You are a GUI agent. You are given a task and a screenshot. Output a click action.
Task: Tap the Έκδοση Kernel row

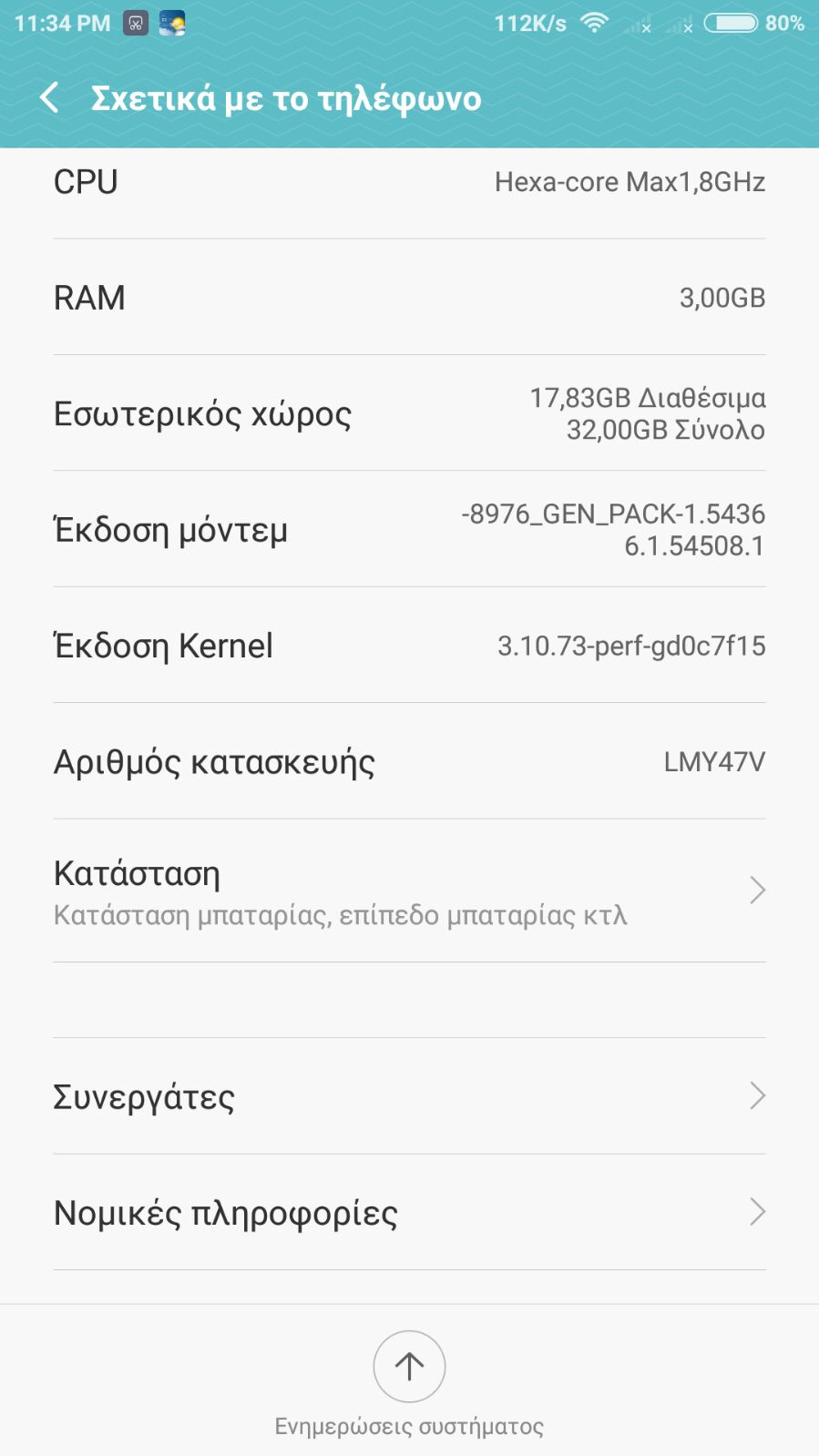[x=409, y=646]
